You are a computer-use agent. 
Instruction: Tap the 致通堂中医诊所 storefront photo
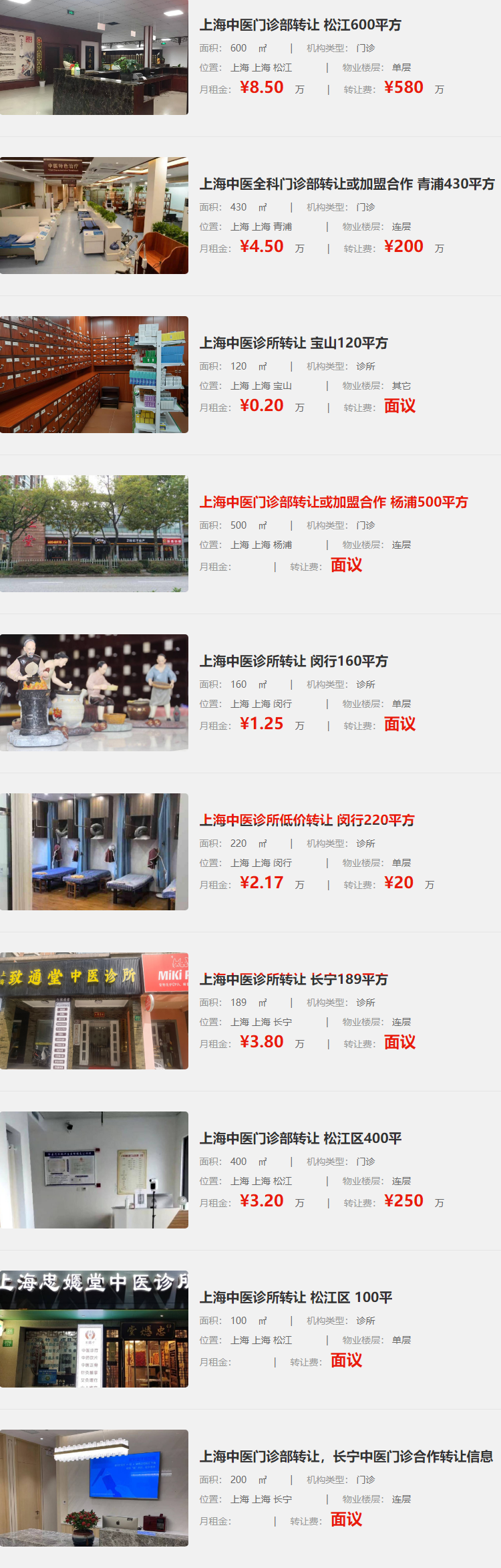coord(94,1011)
